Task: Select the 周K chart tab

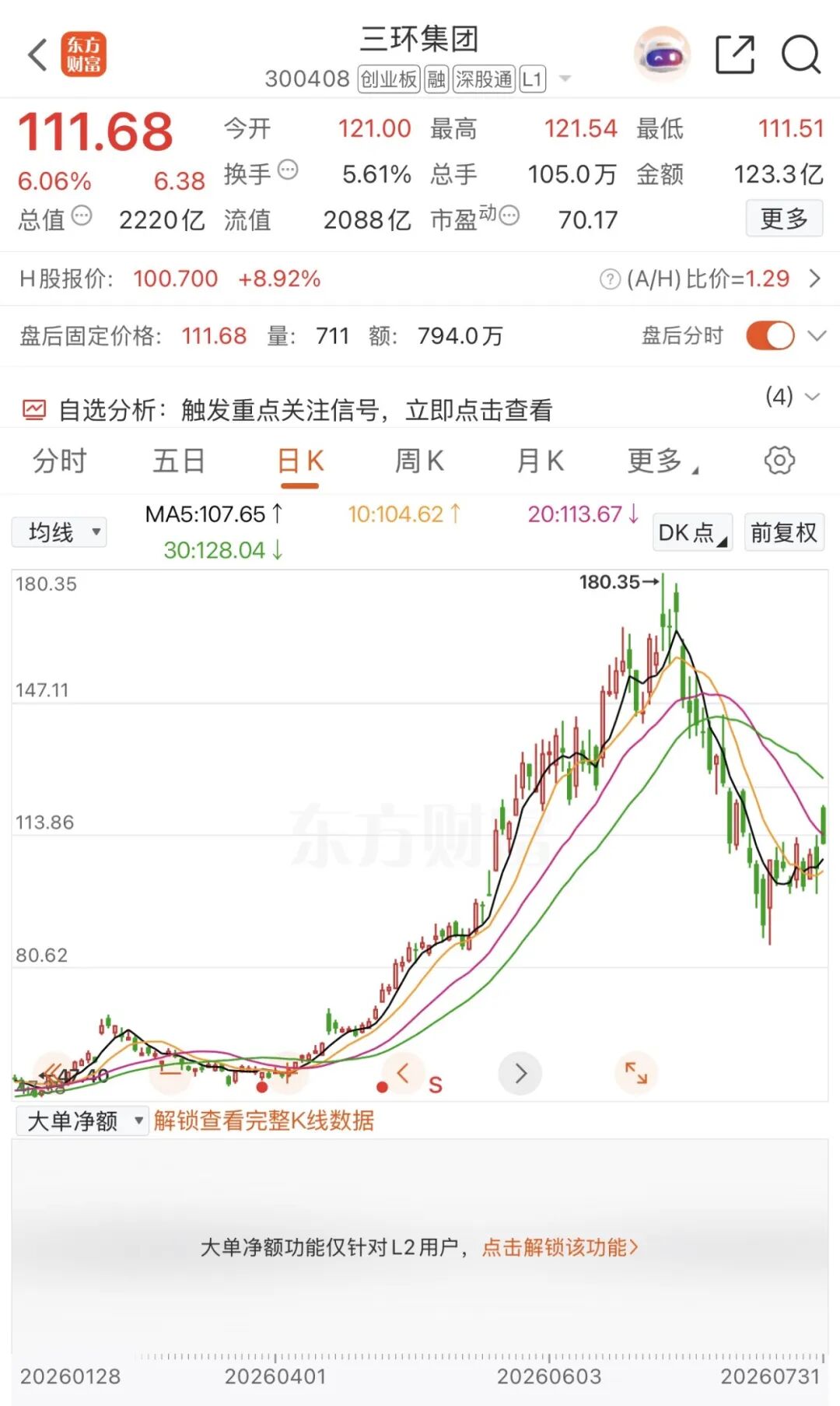Action: tap(419, 461)
